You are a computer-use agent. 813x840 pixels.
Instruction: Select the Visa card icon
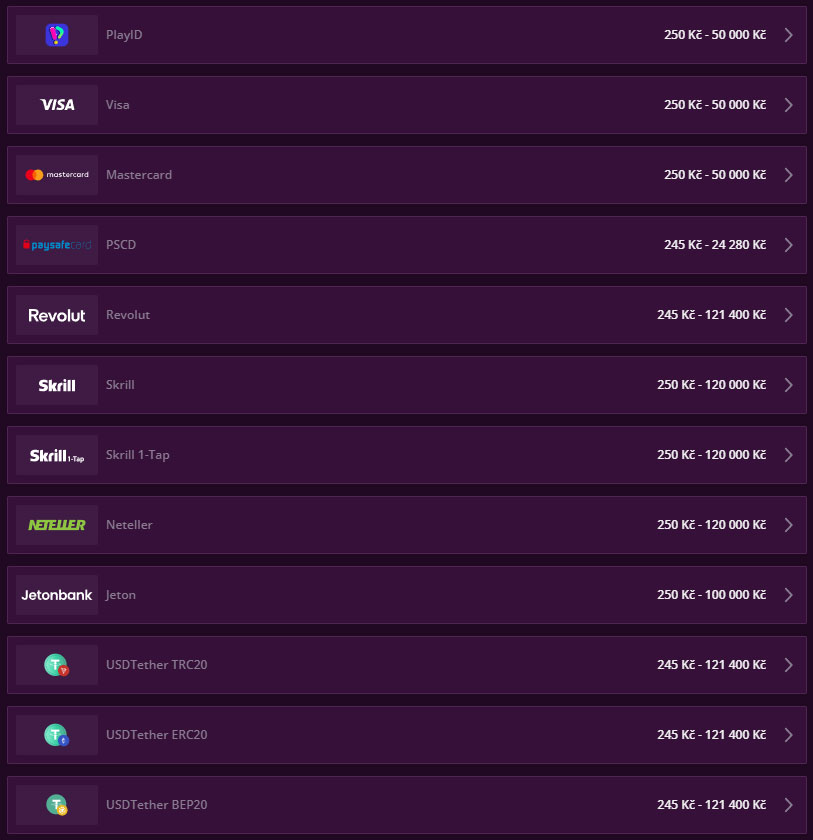(56, 104)
